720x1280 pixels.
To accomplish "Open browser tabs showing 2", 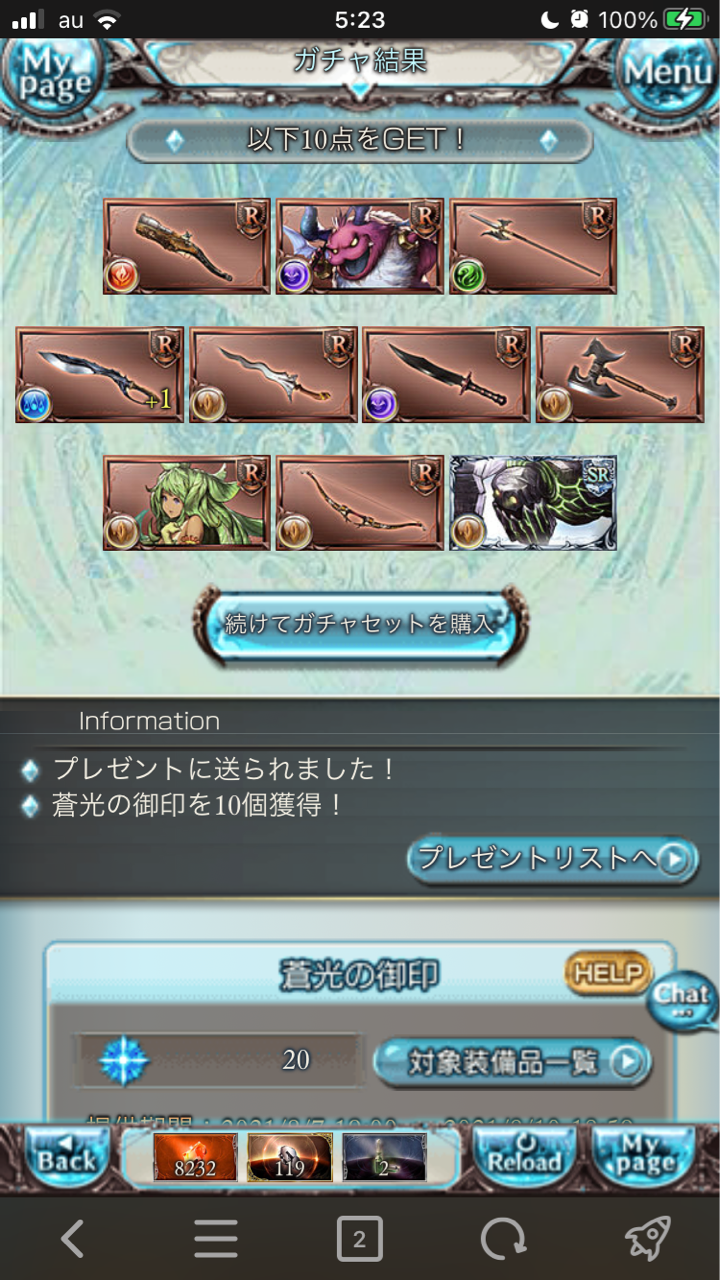I will click(x=359, y=1240).
